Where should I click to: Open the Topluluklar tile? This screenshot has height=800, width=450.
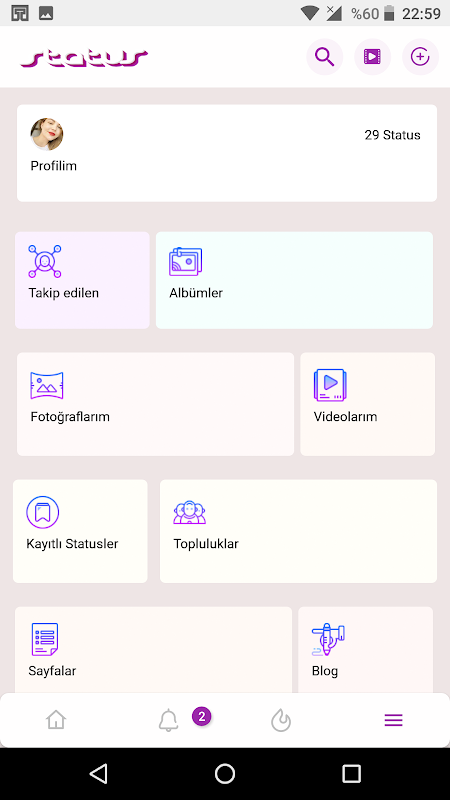click(x=298, y=531)
